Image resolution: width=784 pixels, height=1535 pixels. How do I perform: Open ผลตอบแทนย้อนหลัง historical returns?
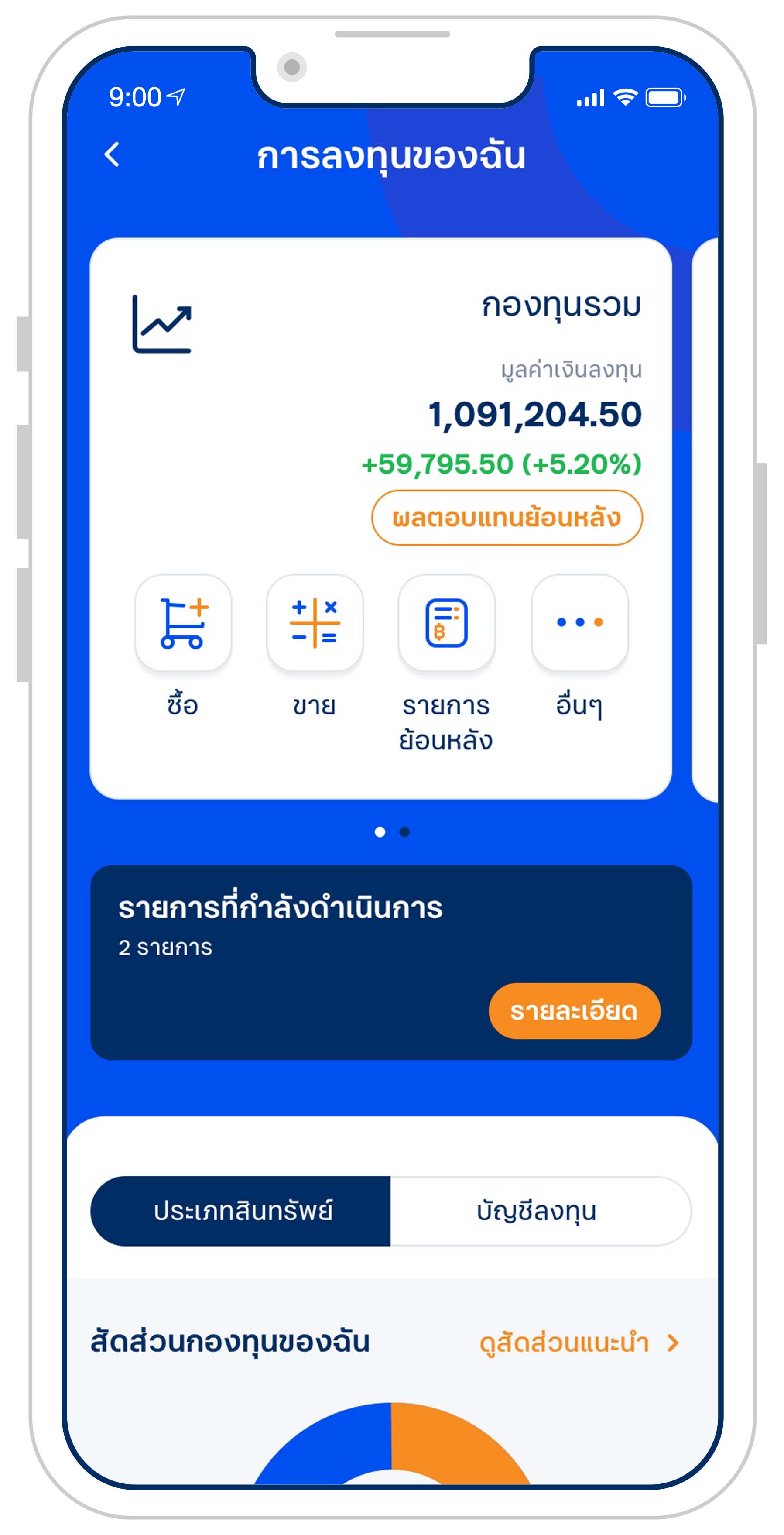coord(507,517)
